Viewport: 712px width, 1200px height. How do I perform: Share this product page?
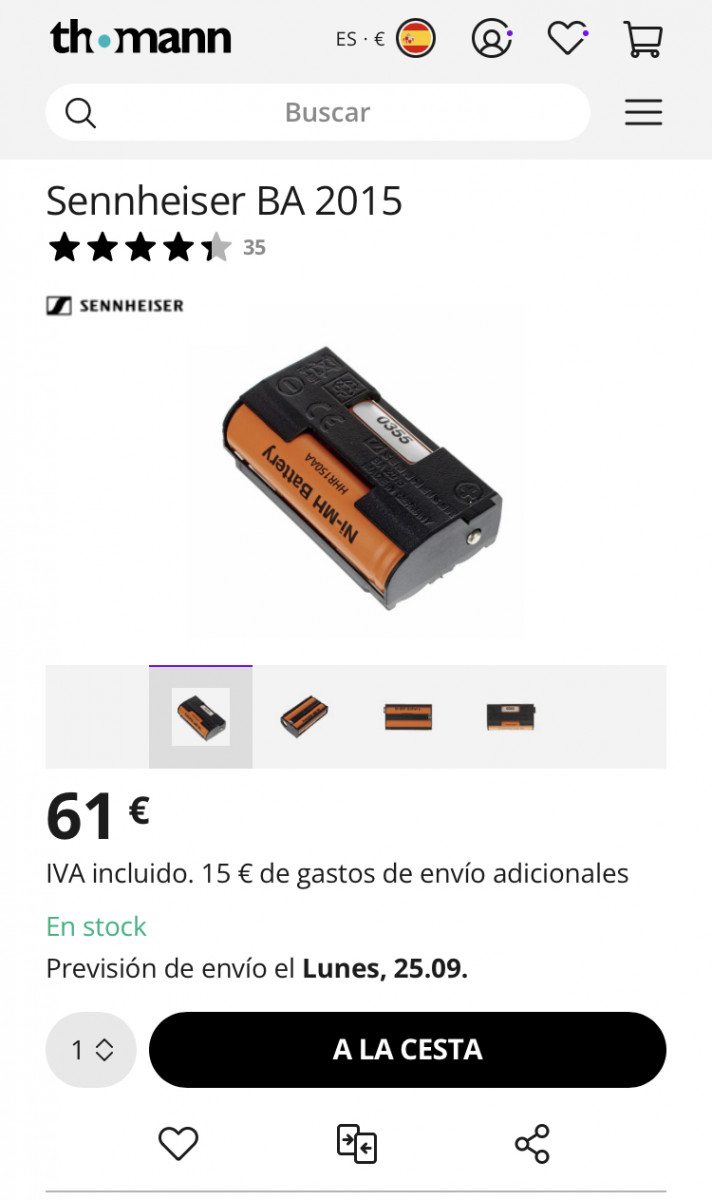532,1143
